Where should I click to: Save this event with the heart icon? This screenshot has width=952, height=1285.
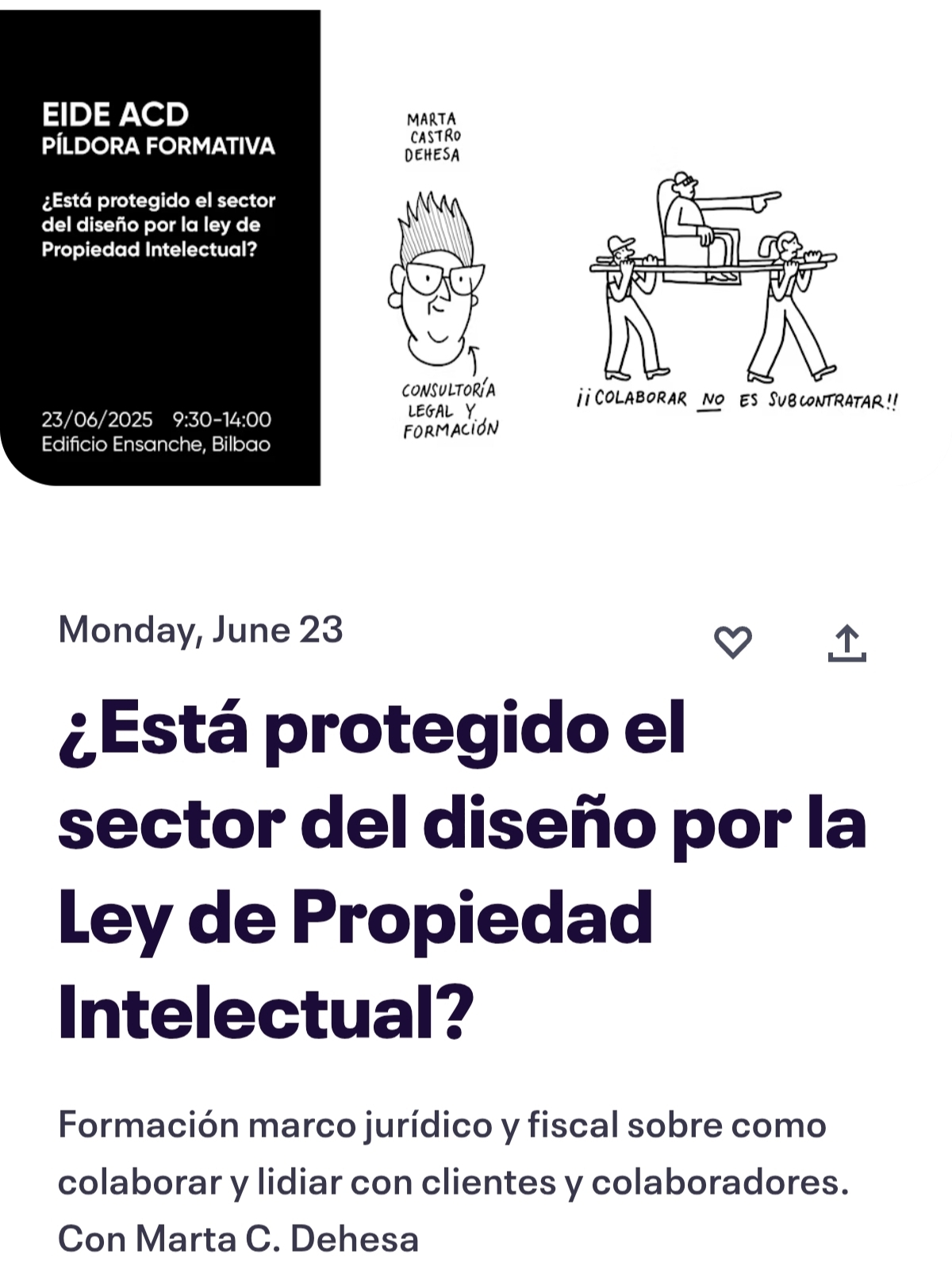(732, 642)
